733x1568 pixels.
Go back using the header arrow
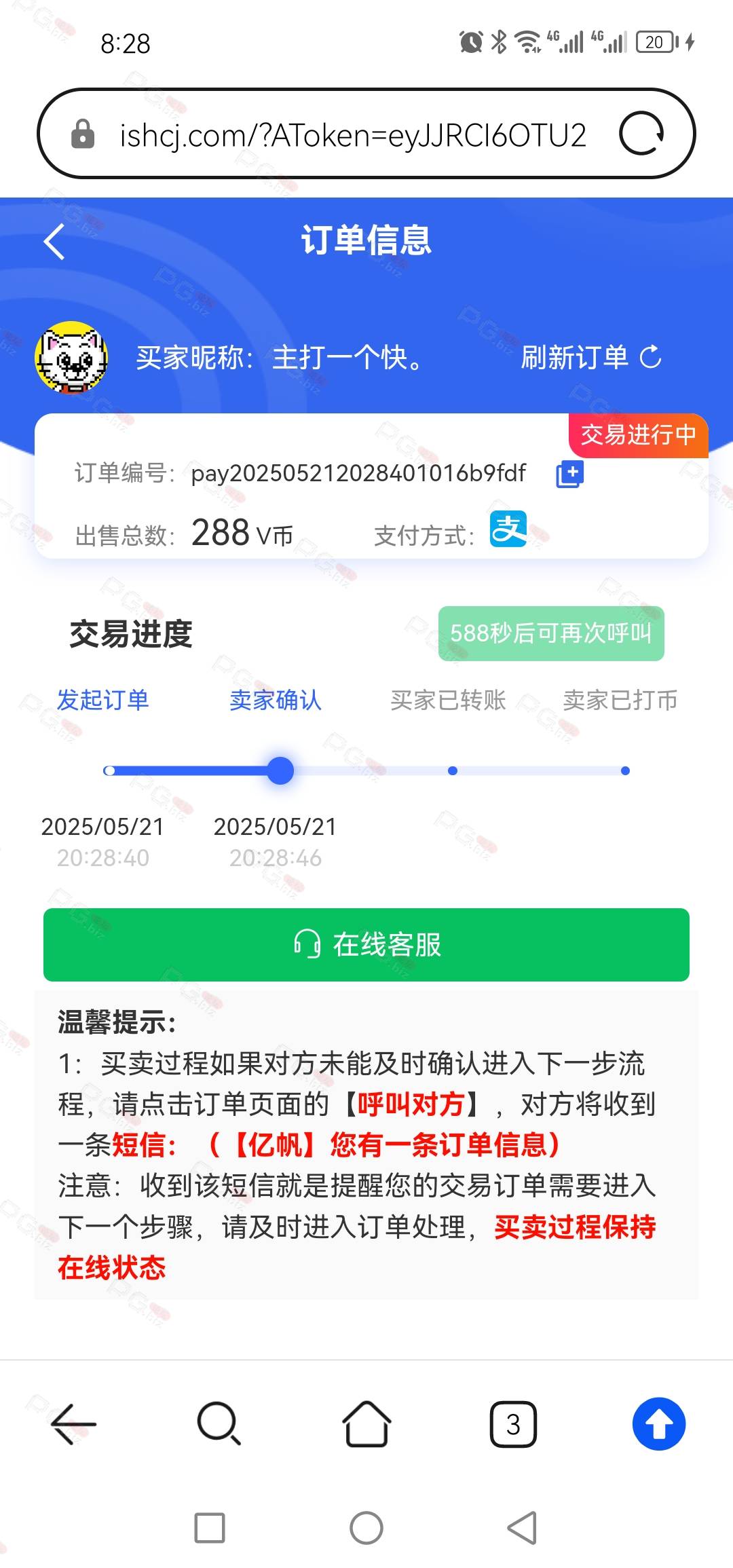(x=54, y=242)
